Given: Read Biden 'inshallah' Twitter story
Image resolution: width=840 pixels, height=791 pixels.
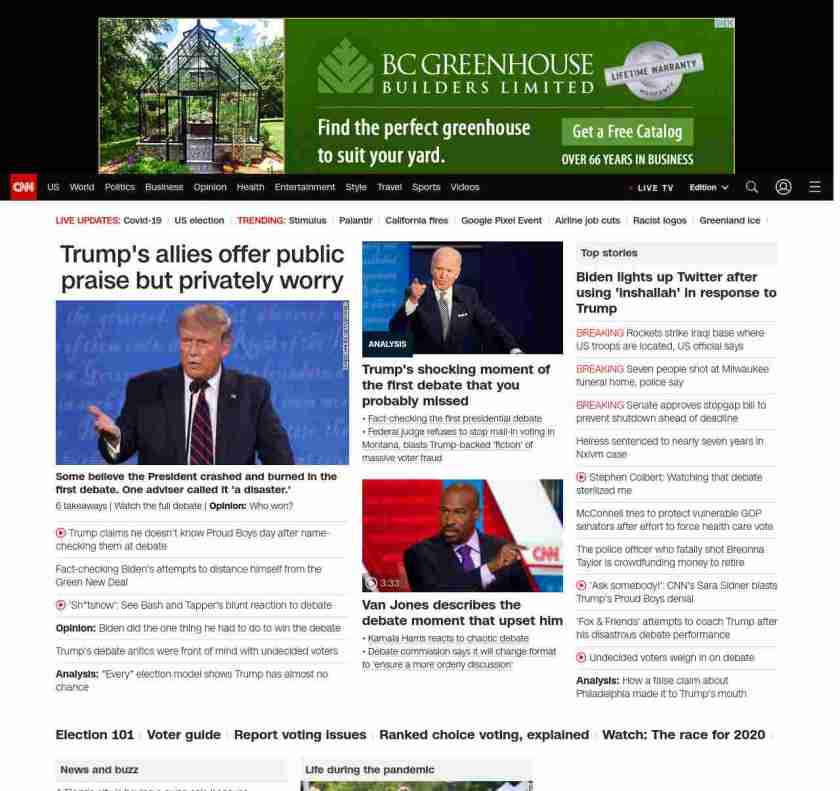Looking at the screenshot, I should (x=676, y=292).
